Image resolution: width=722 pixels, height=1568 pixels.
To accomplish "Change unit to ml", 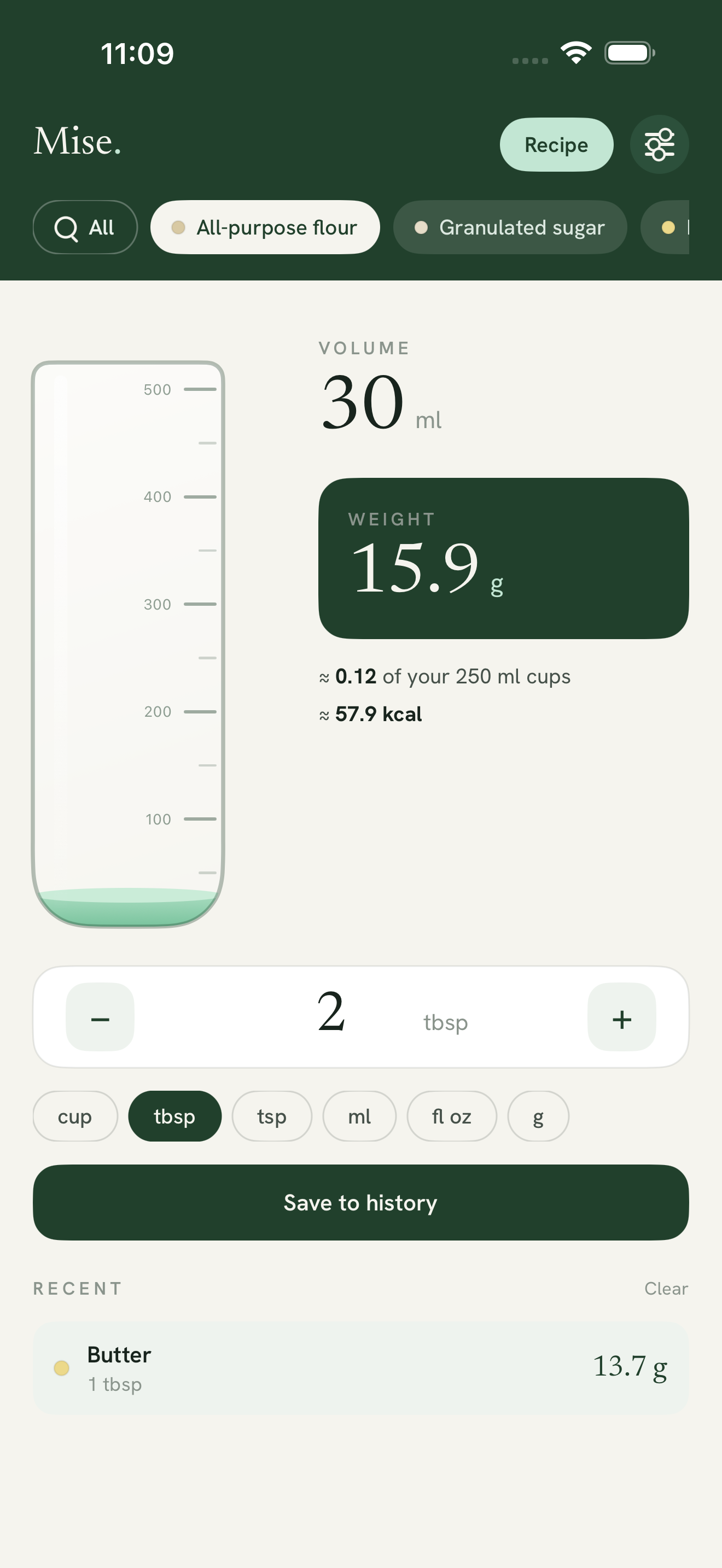I will [359, 1116].
